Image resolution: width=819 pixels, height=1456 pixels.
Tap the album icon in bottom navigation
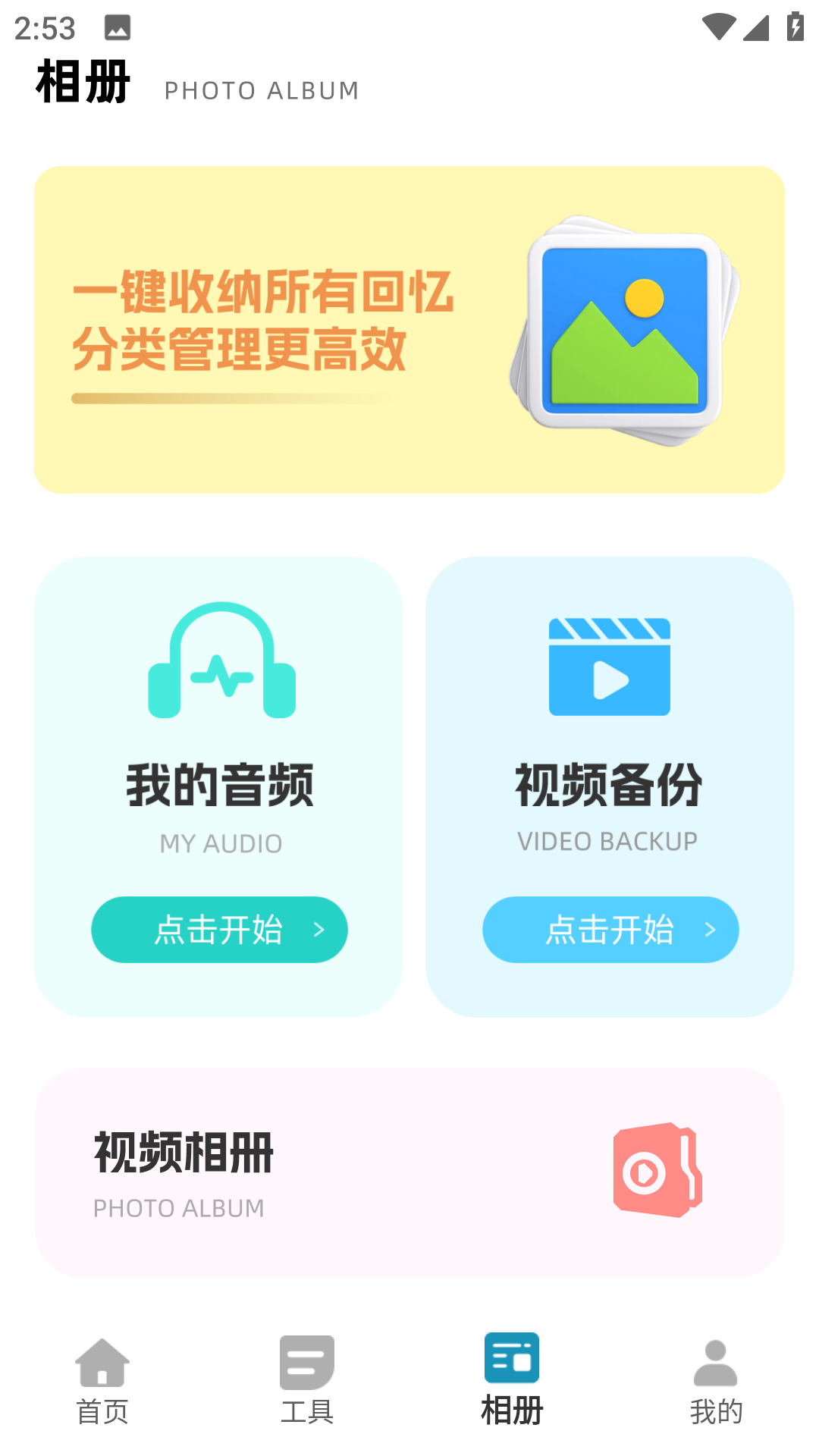point(512,1361)
